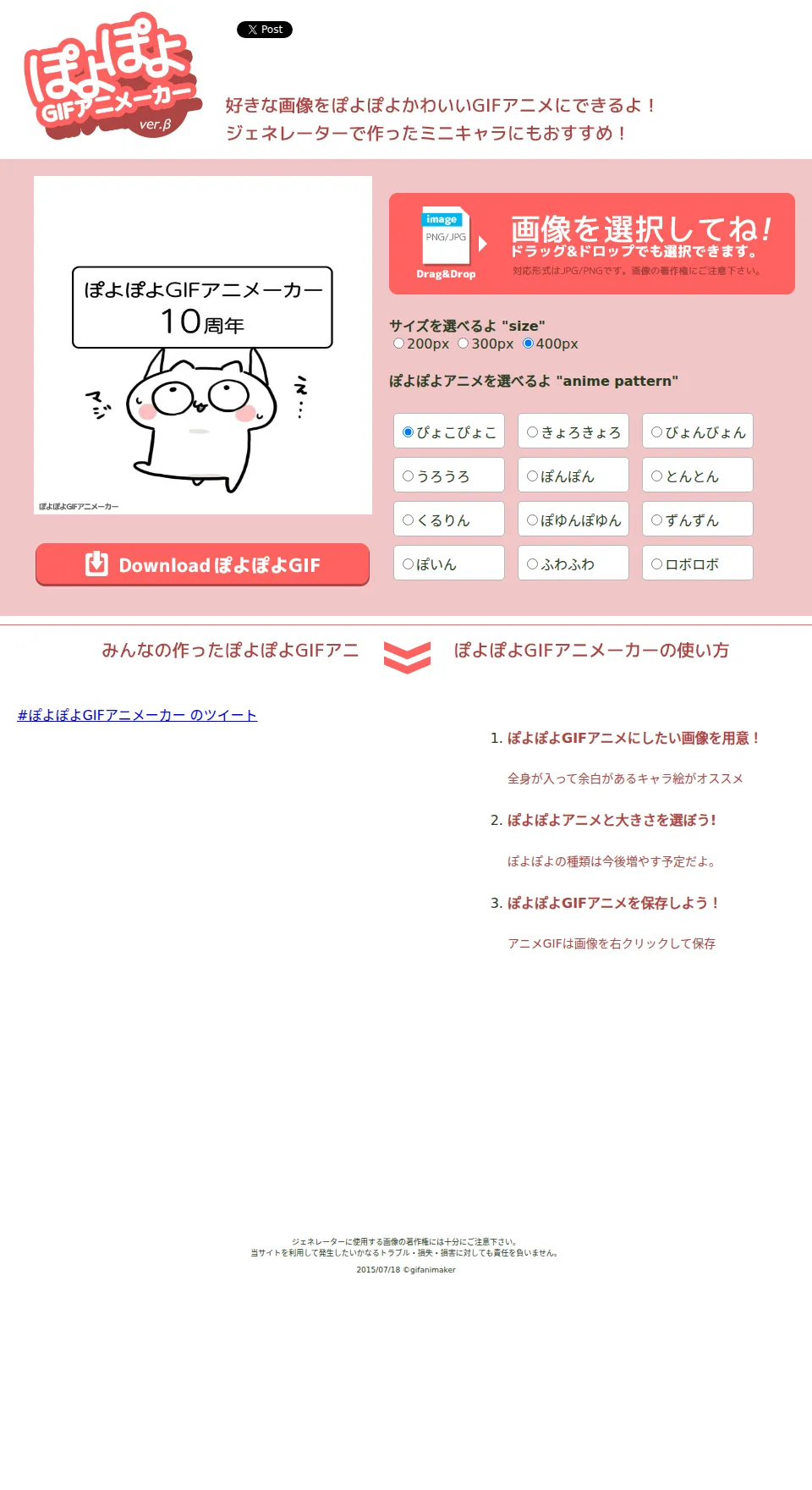The width and height of the screenshot is (812, 1490).
Task: Download the ぽよぽよ GIF
Action: [203, 564]
